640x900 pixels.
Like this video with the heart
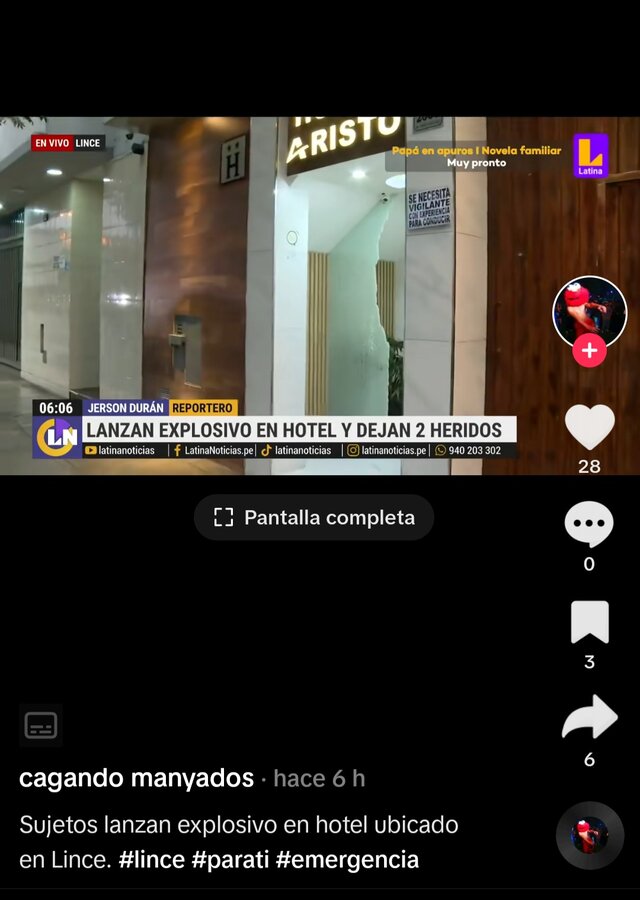[589, 428]
